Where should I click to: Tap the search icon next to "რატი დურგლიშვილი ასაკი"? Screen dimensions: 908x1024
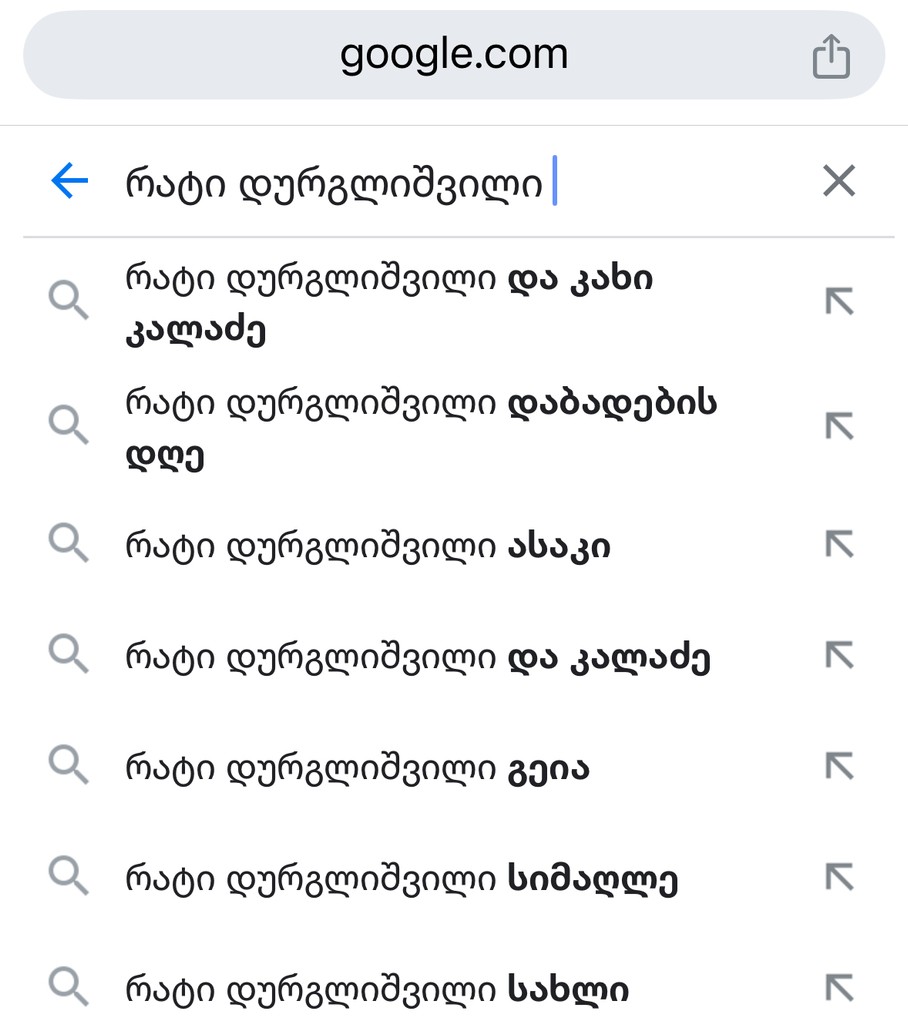click(68, 544)
